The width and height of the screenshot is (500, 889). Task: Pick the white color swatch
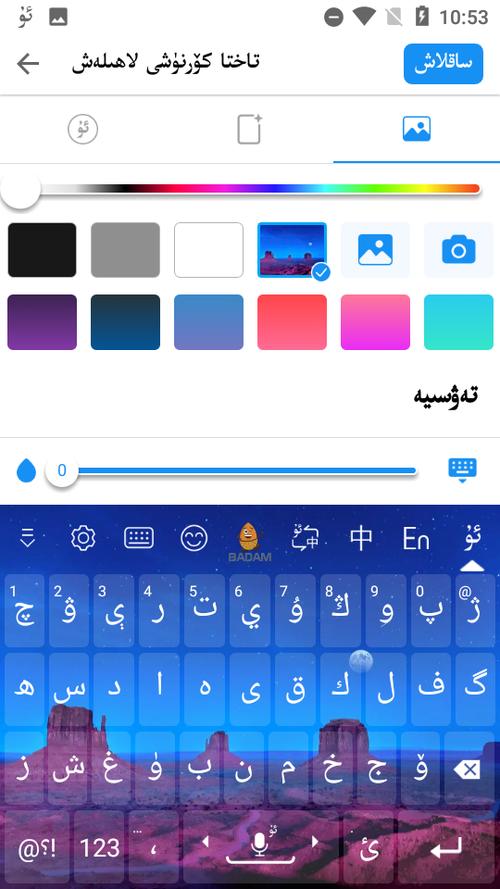pos(209,250)
